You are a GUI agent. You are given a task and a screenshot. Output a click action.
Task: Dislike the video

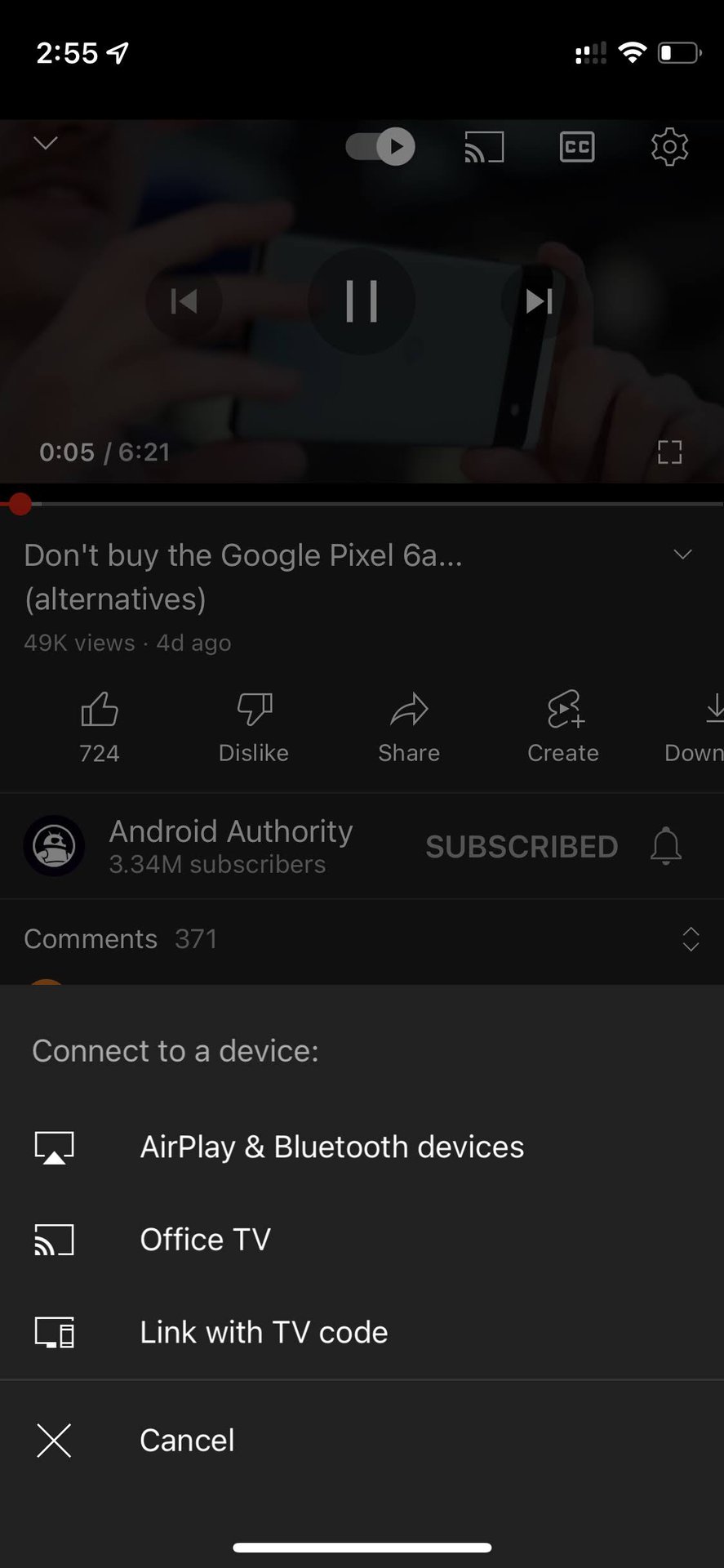click(254, 725)
